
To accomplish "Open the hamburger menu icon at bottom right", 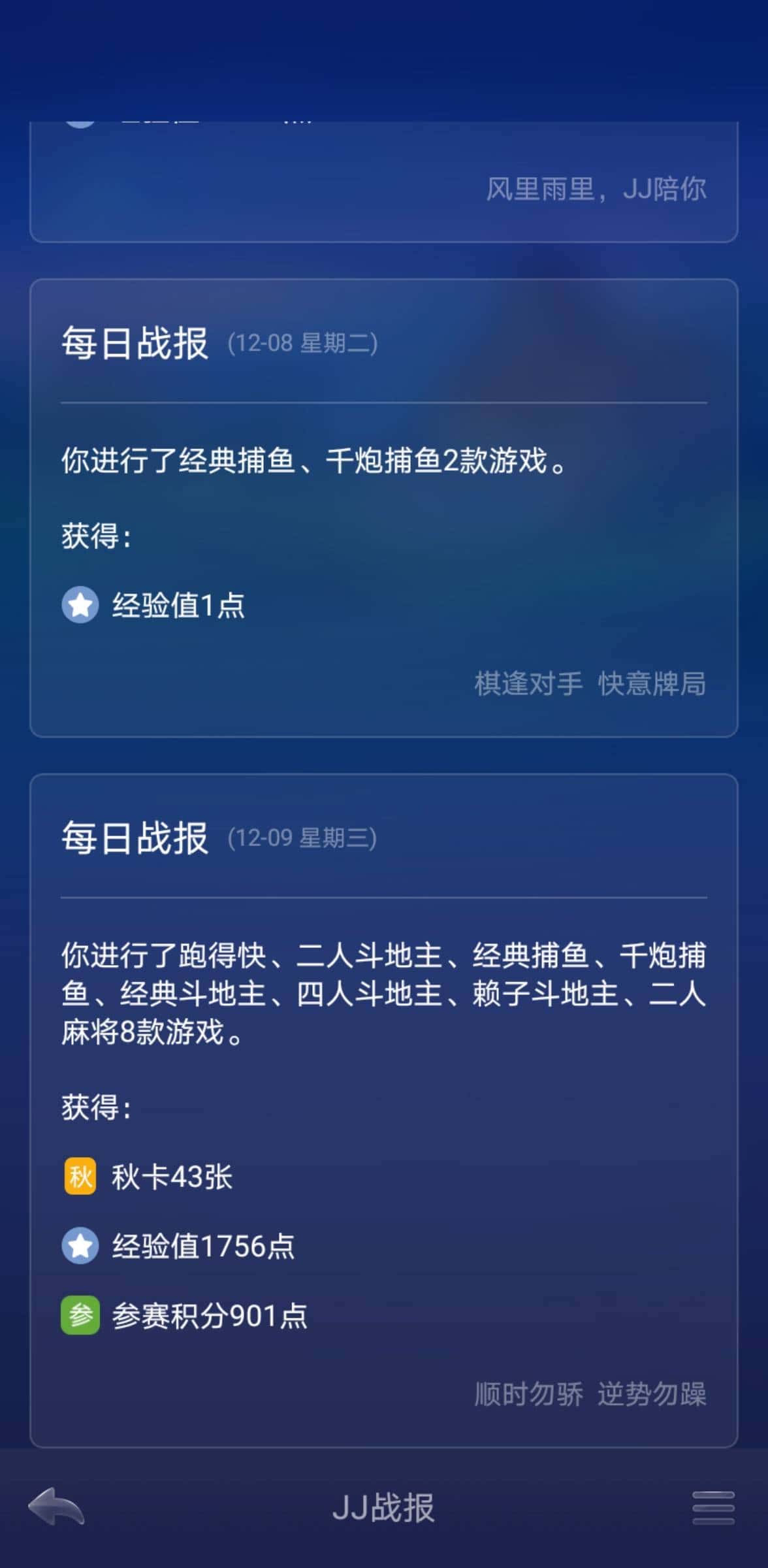I will (x=713, y=1508).
